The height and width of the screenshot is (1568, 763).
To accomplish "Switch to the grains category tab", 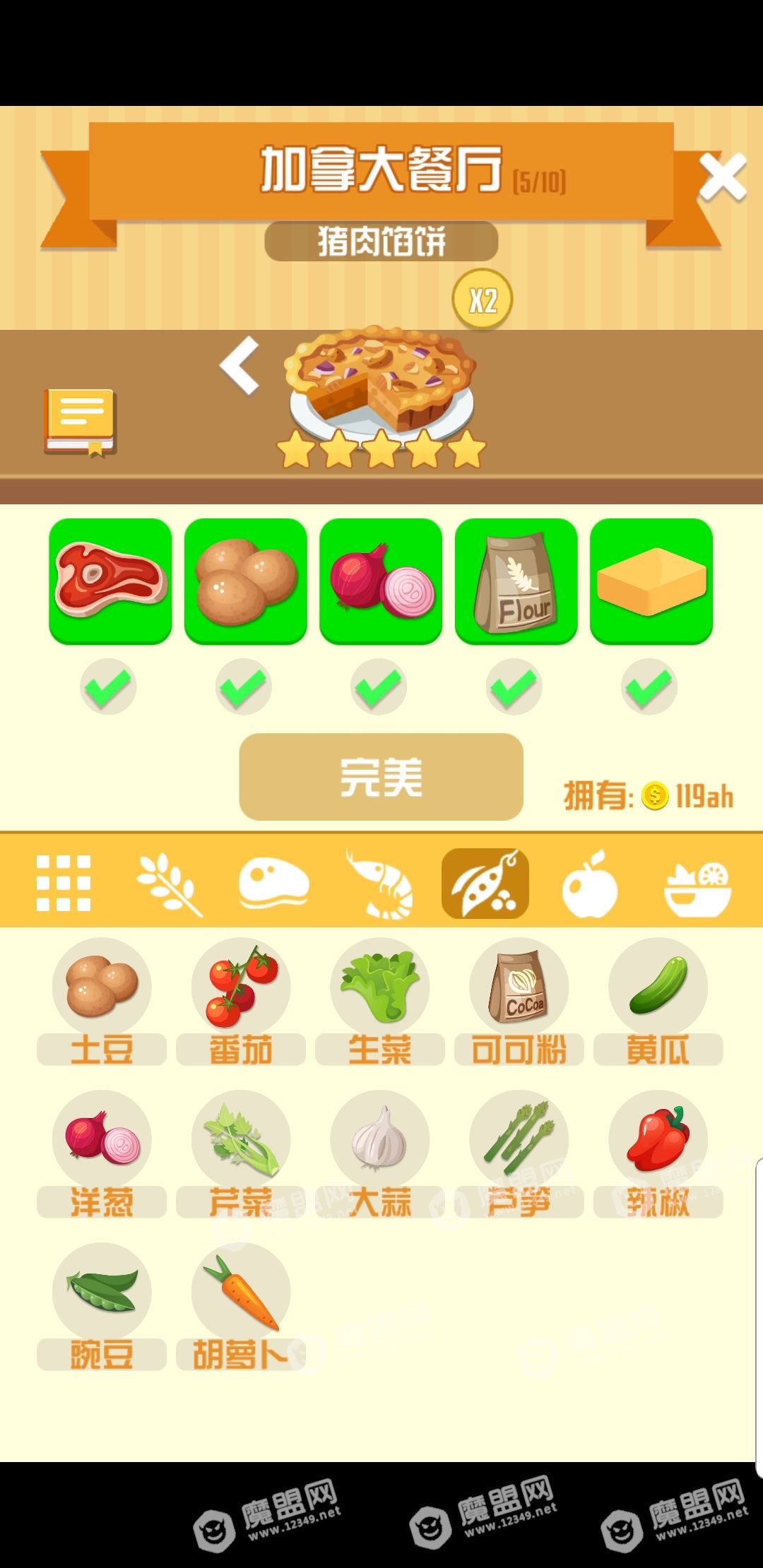I will coord(169,883).
